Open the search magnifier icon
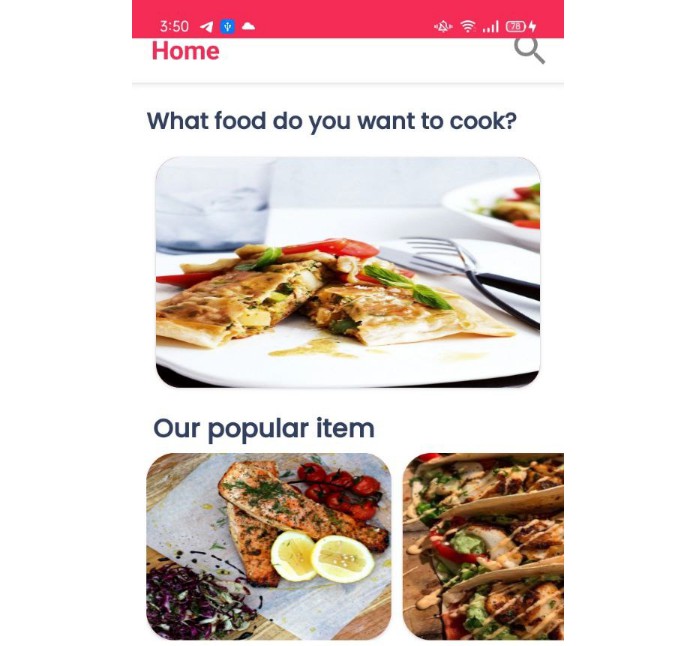Screen dimensions: 681x646 [x=529, y=50]
